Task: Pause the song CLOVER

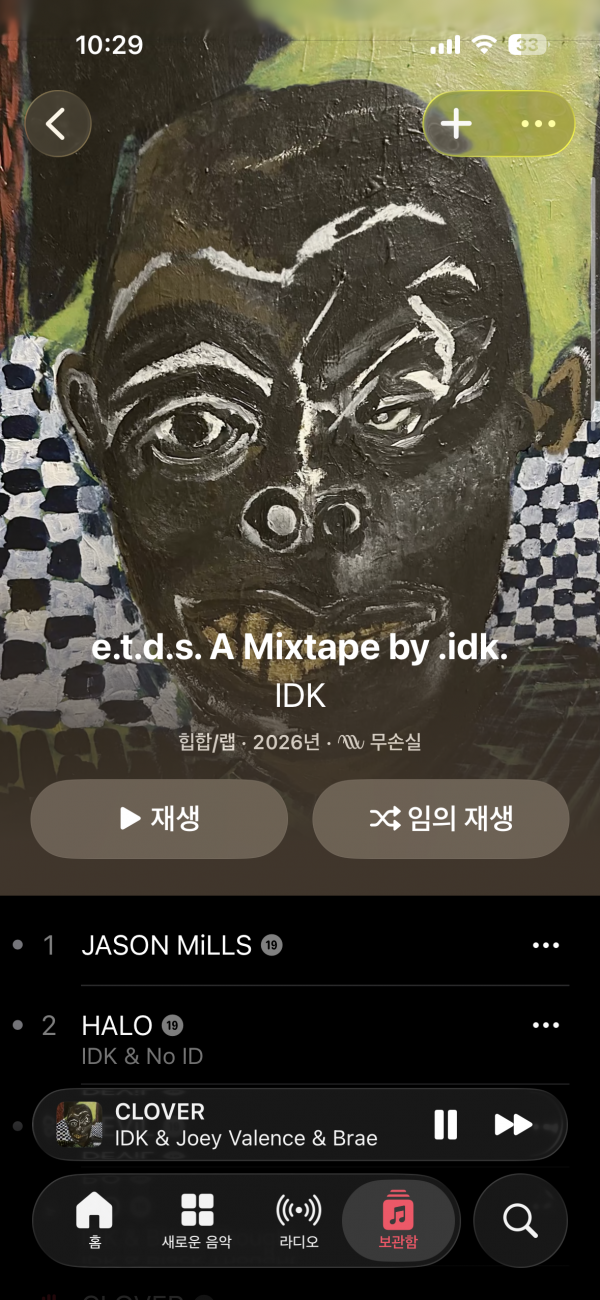Action: coord(445,1124)
